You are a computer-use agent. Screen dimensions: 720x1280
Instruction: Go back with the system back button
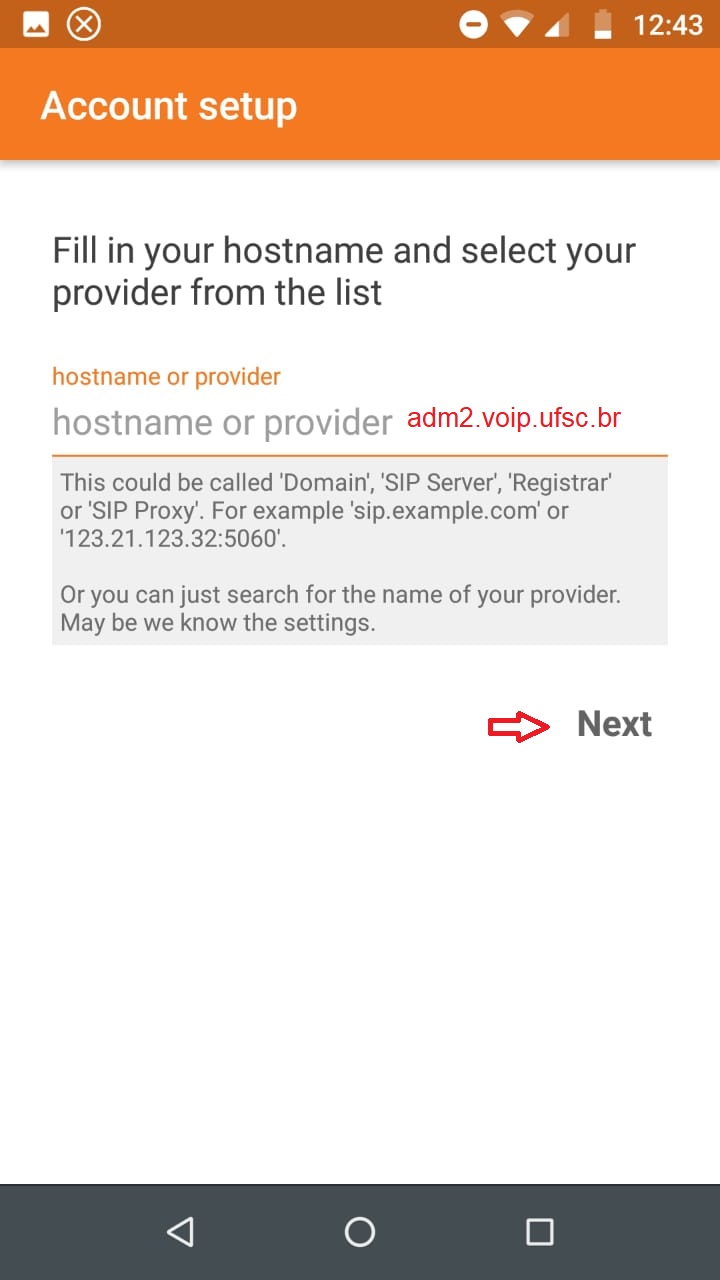coord(180,1231)
